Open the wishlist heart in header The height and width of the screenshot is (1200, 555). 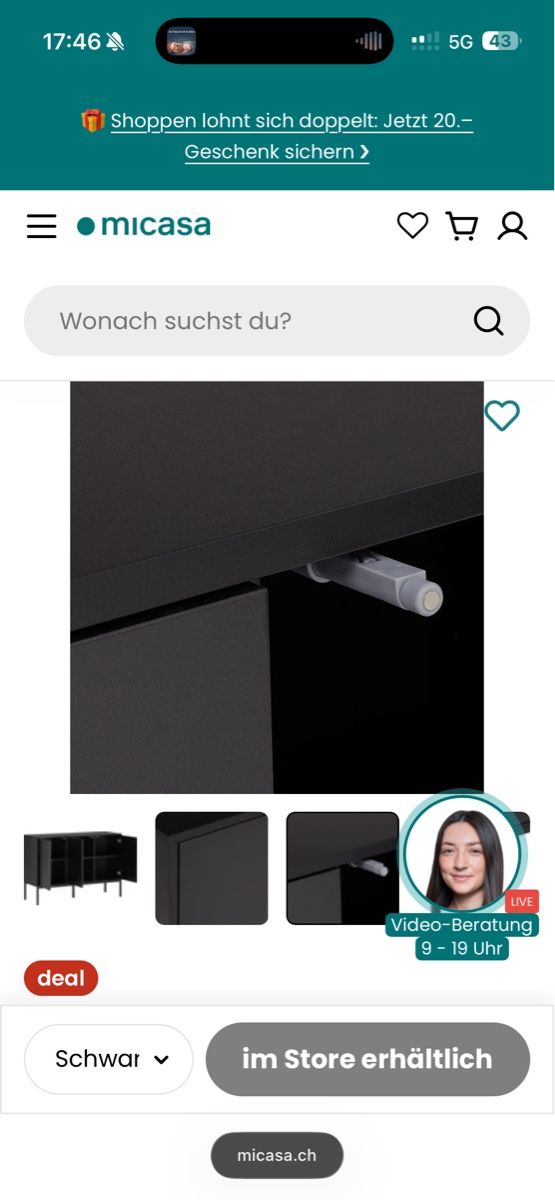coord(412,226)
